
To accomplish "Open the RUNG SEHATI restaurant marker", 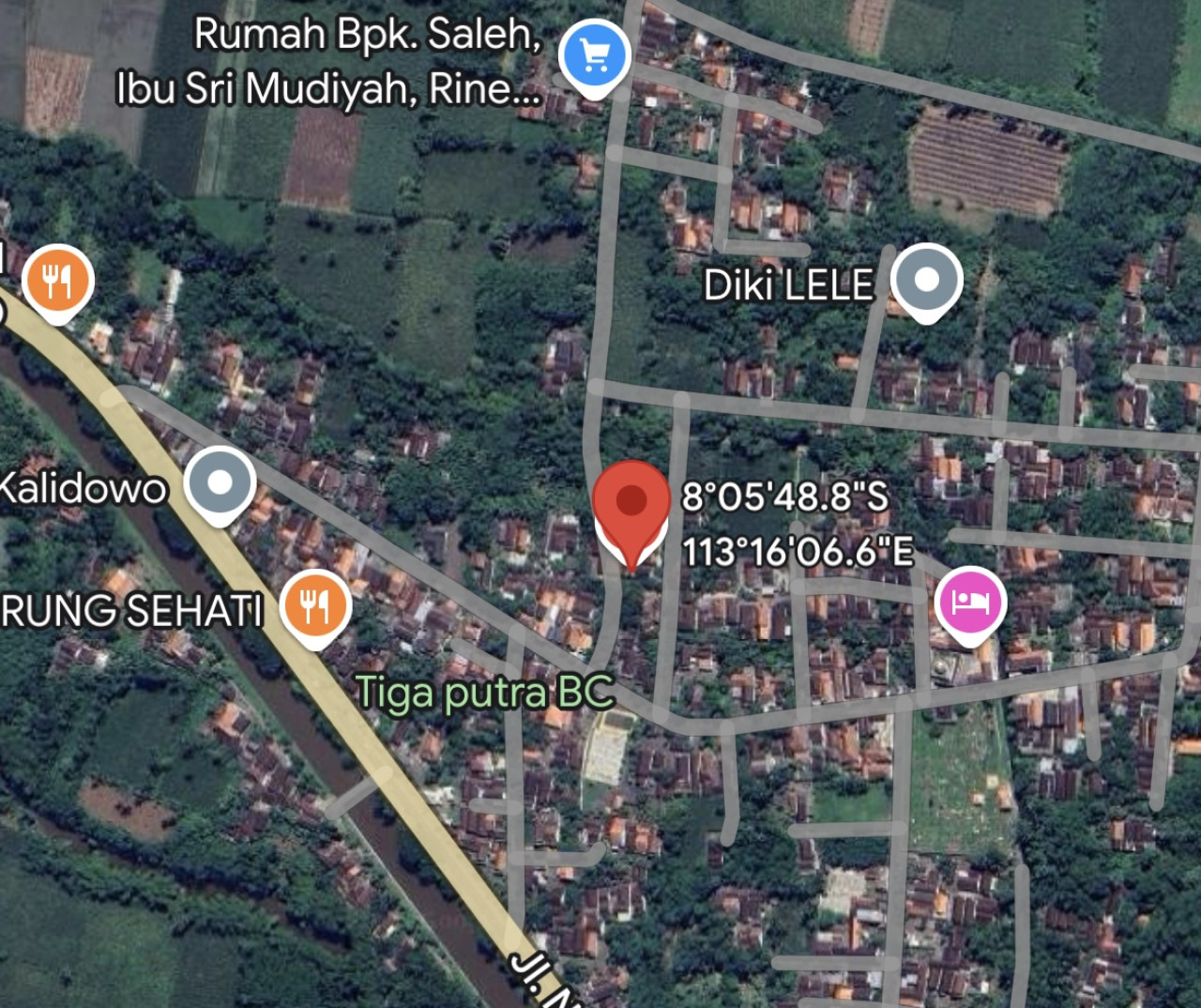I will point(316,604).
